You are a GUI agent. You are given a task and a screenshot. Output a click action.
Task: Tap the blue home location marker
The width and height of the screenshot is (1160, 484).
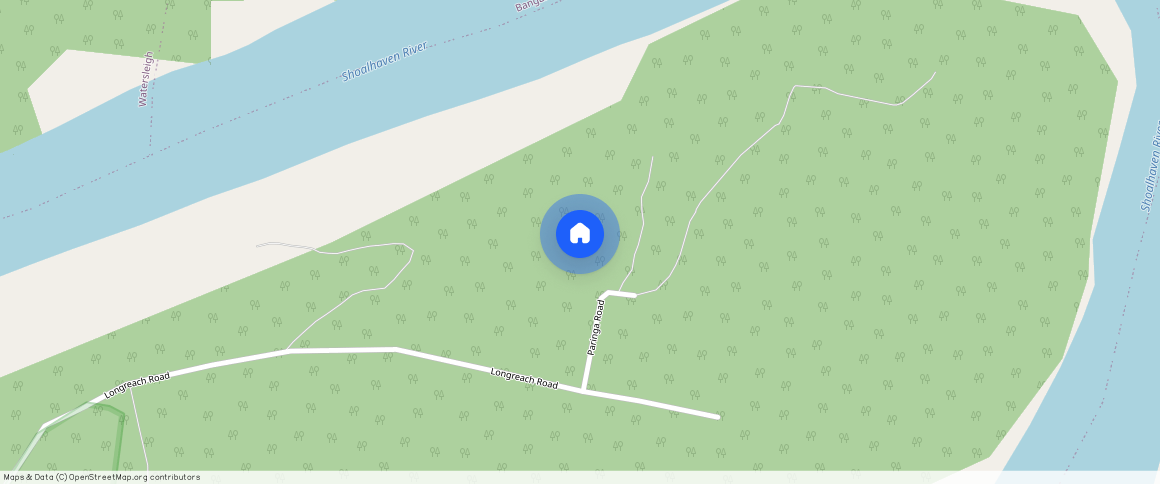(x=580, y=234)
